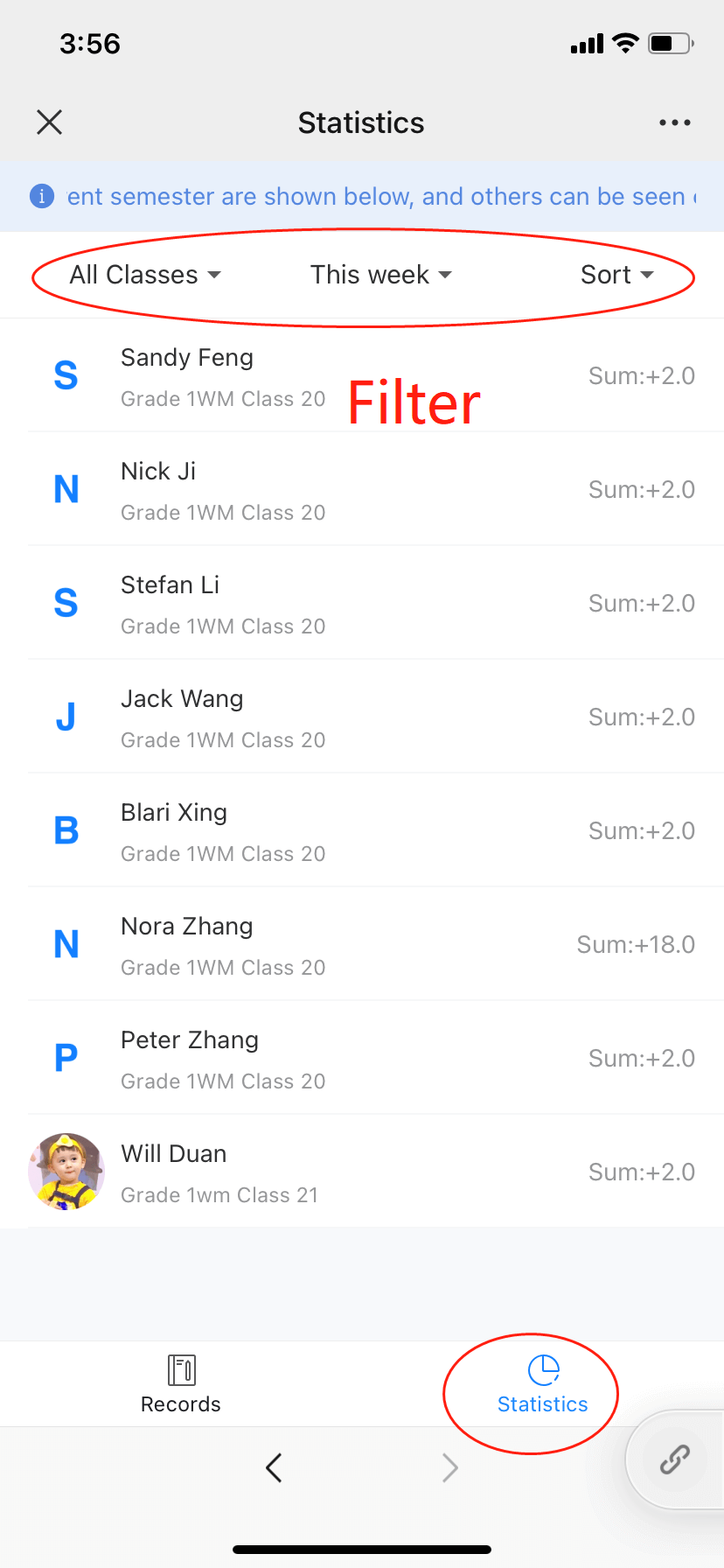Viewport: 724px width, 1568px height.
Task: Open the Sort dropdown
Action: [x=616, y=275]
